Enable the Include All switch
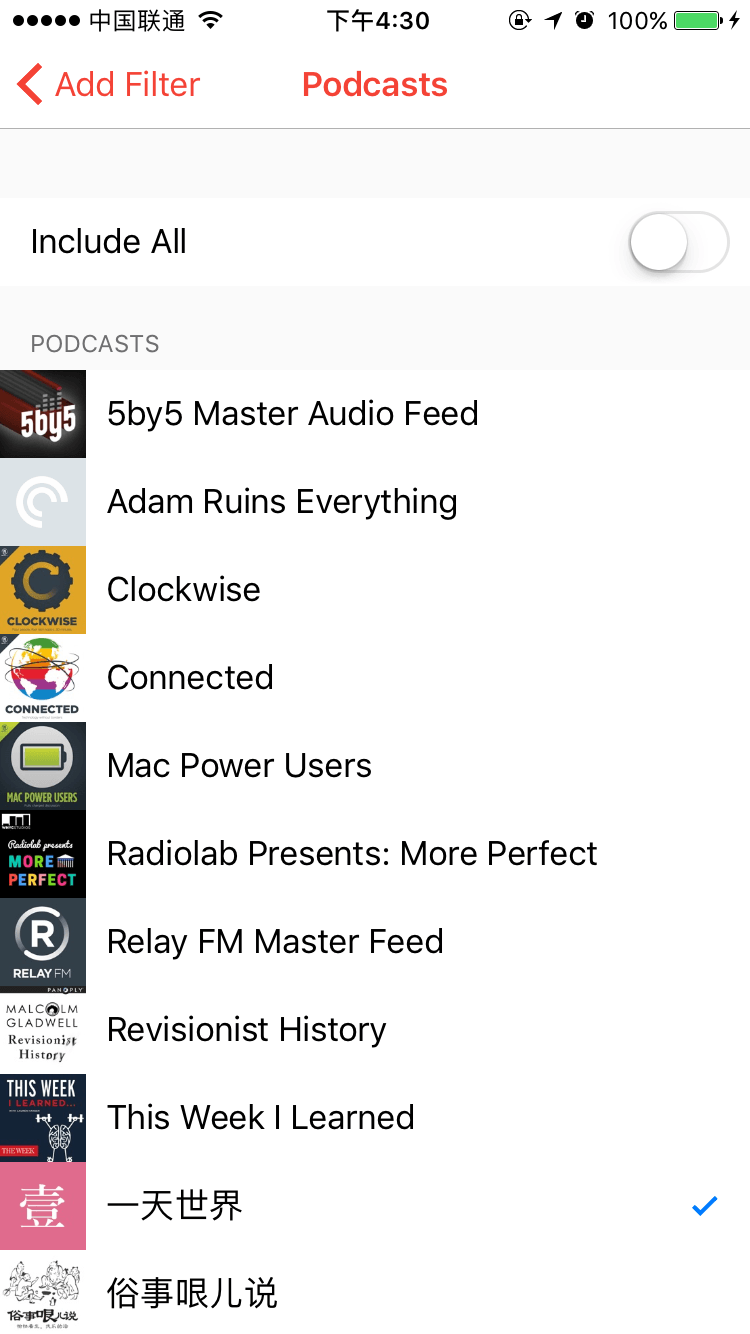Image resolution: width=750 pixels, height=1334 pixels. (x=678, y=242)
